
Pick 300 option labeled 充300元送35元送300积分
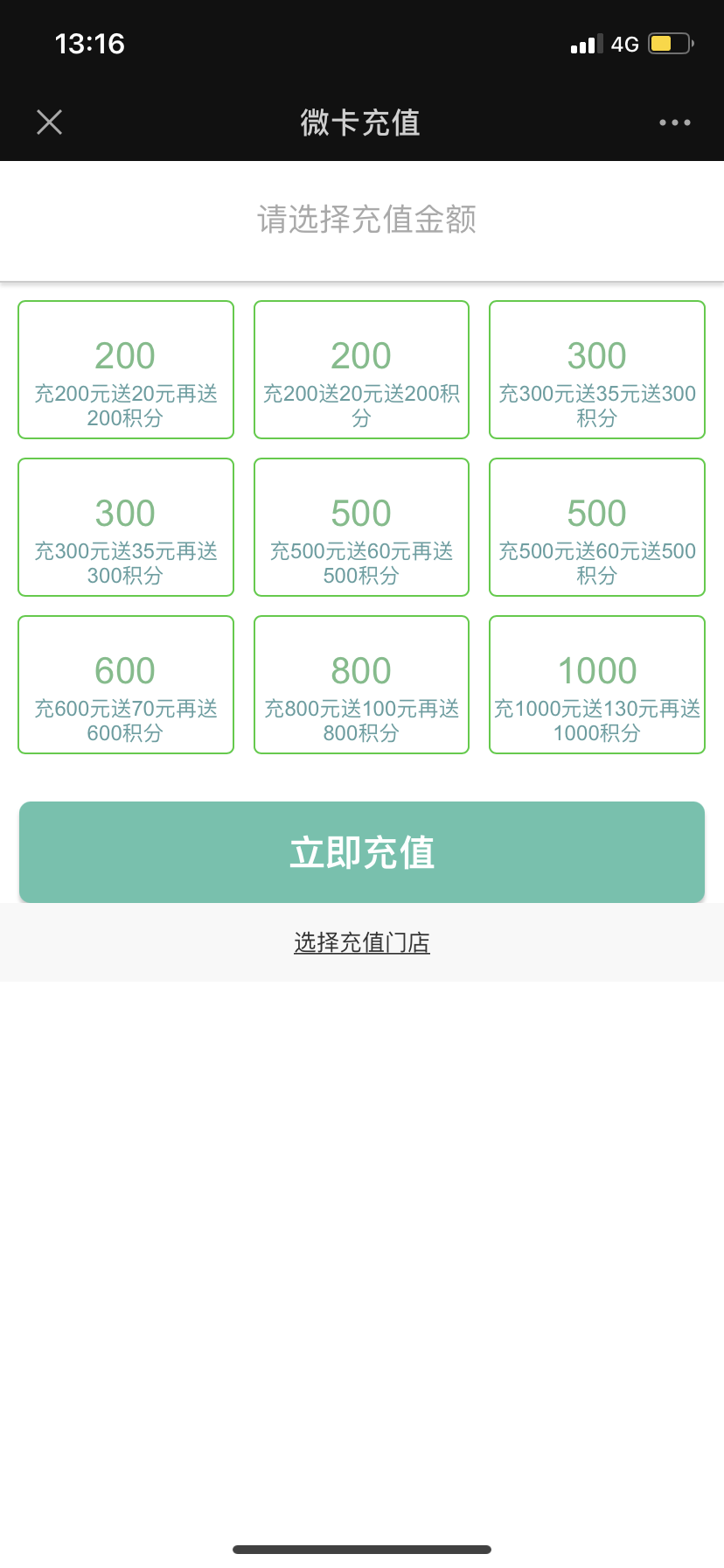click(x=597, y=370)
